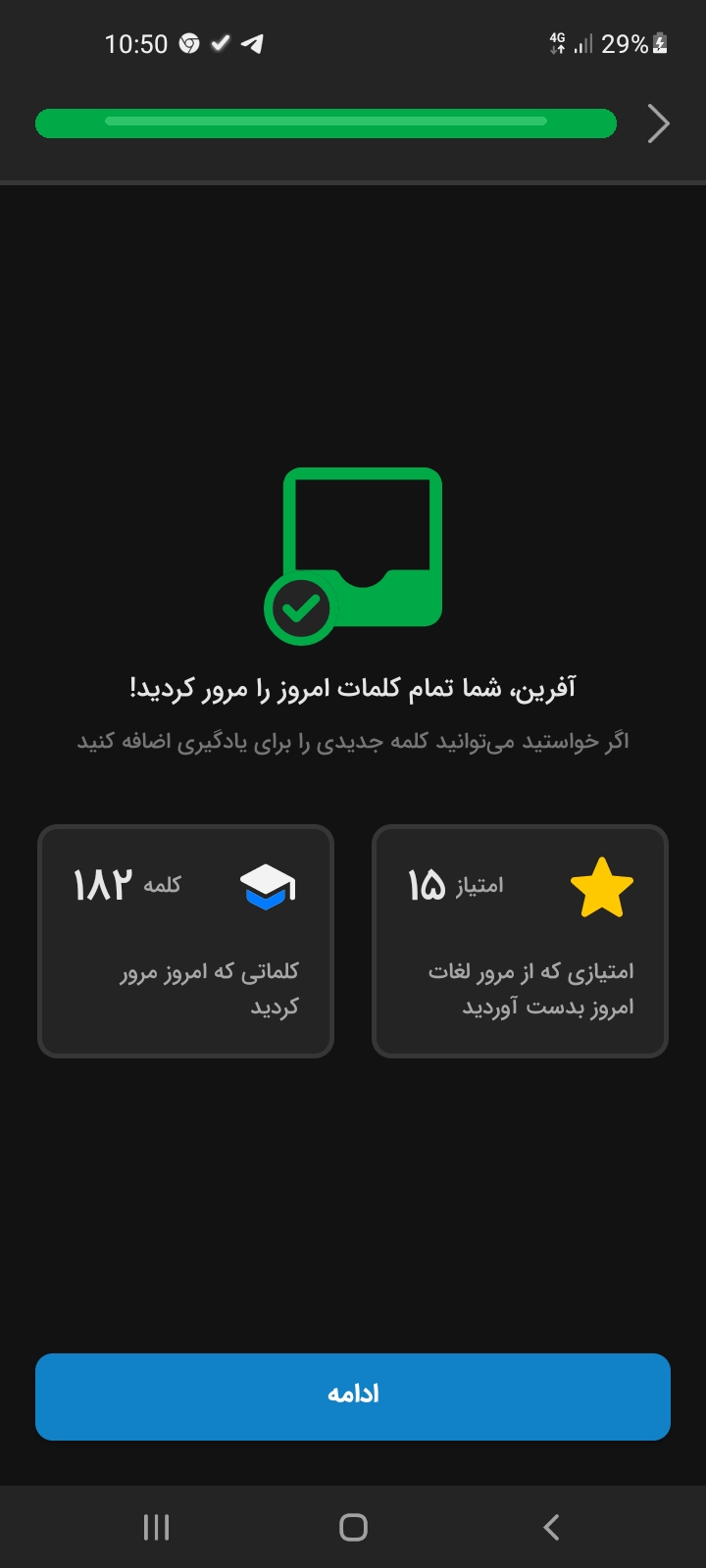Go back using the system back button
Image resolution: width=706 pixels, height=1568 pixels.
[x=551, y=1527]
